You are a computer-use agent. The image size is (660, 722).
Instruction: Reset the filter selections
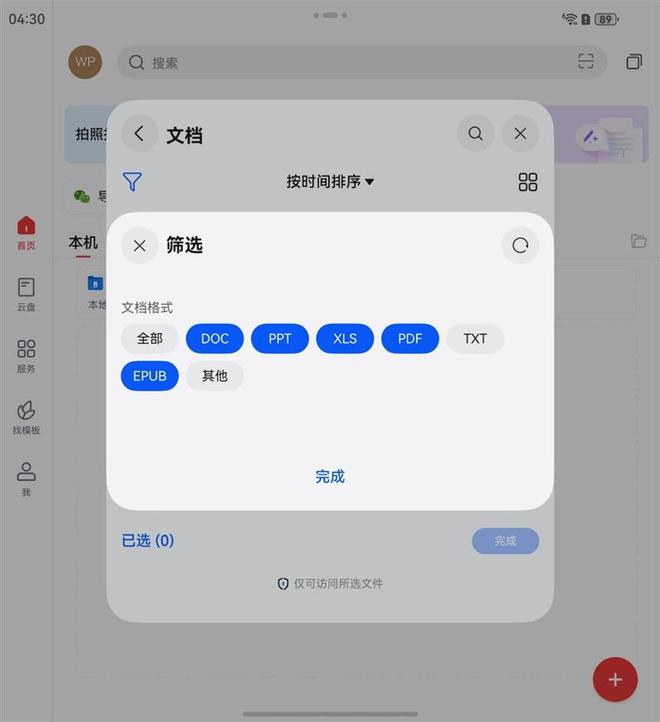click(520, 245)
